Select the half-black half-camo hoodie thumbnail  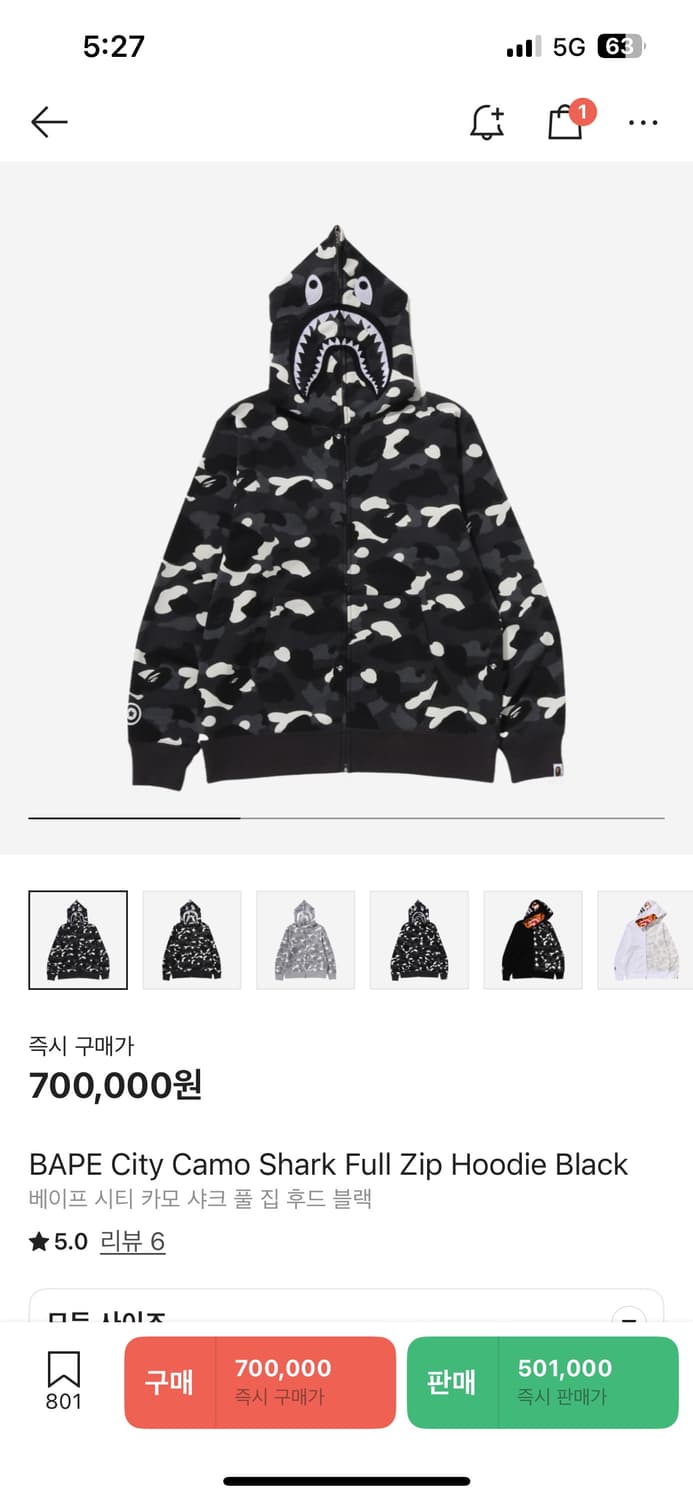532,940
